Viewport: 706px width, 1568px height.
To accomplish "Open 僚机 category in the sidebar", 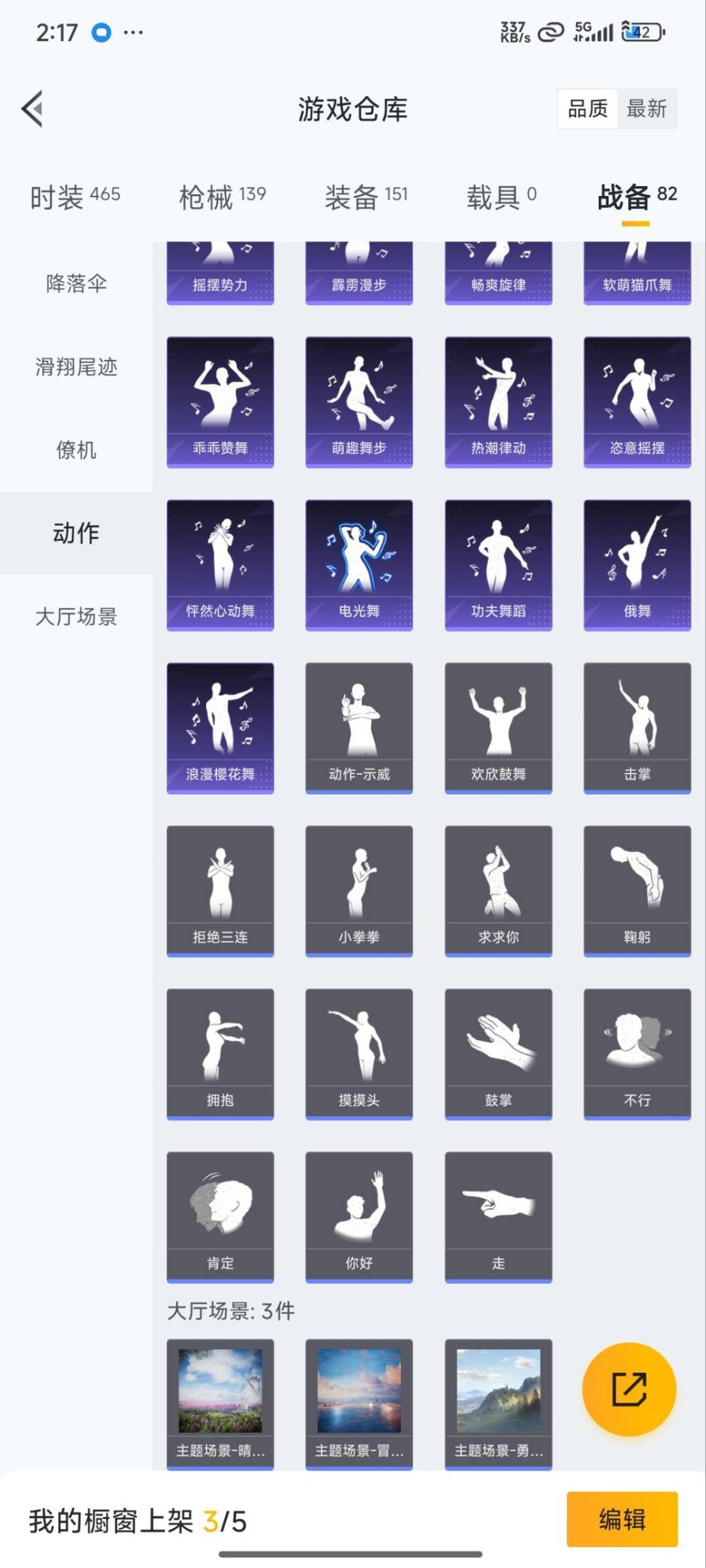I will (76, 449).
